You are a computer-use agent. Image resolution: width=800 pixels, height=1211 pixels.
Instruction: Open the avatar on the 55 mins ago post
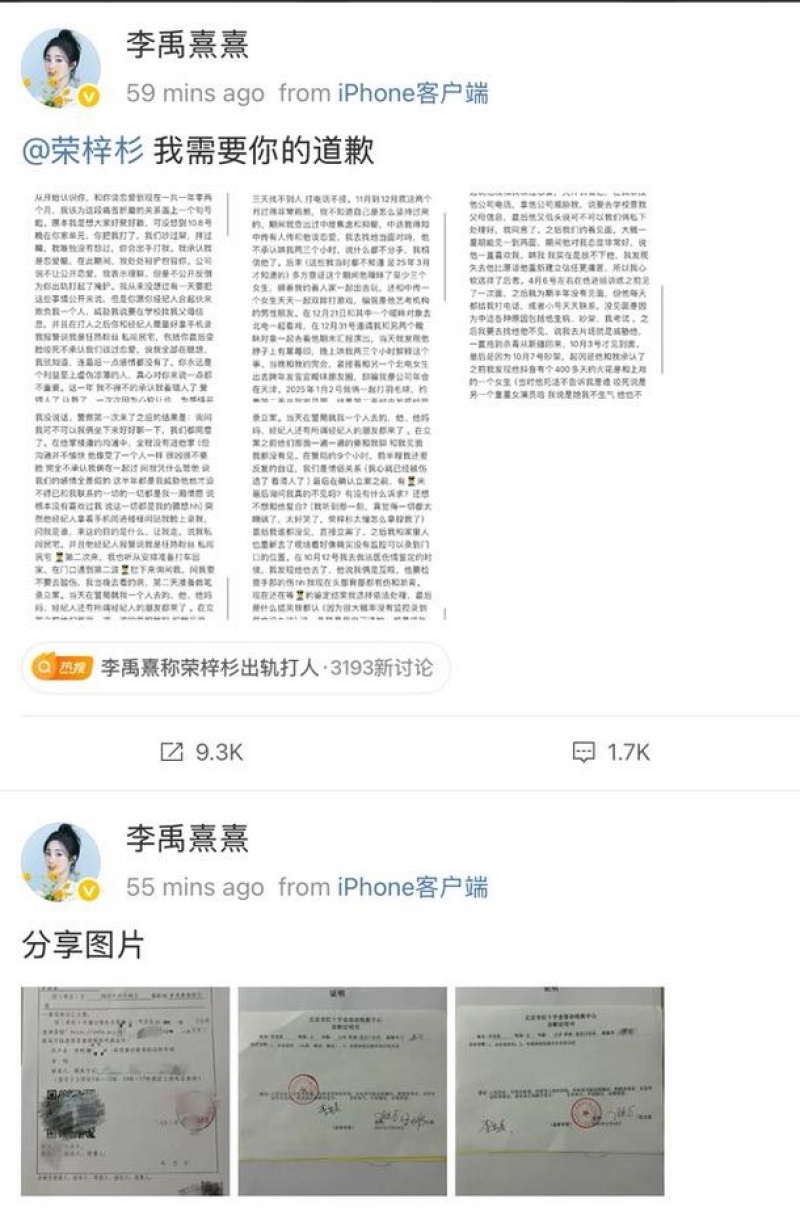point(61,862)
